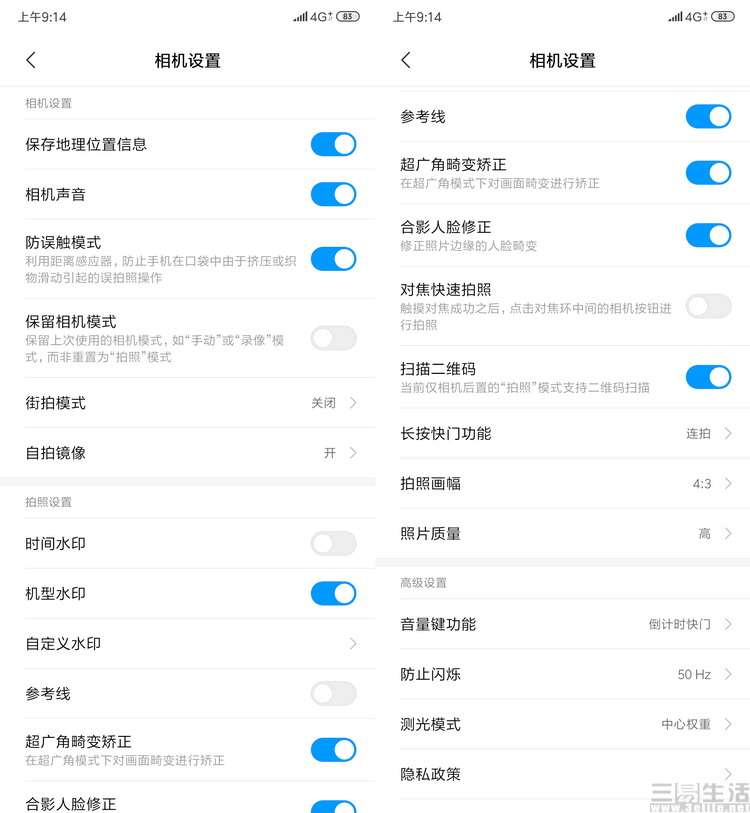Toggle the anti-mistouch mode (防误触模式)

(x=333, y=259)
